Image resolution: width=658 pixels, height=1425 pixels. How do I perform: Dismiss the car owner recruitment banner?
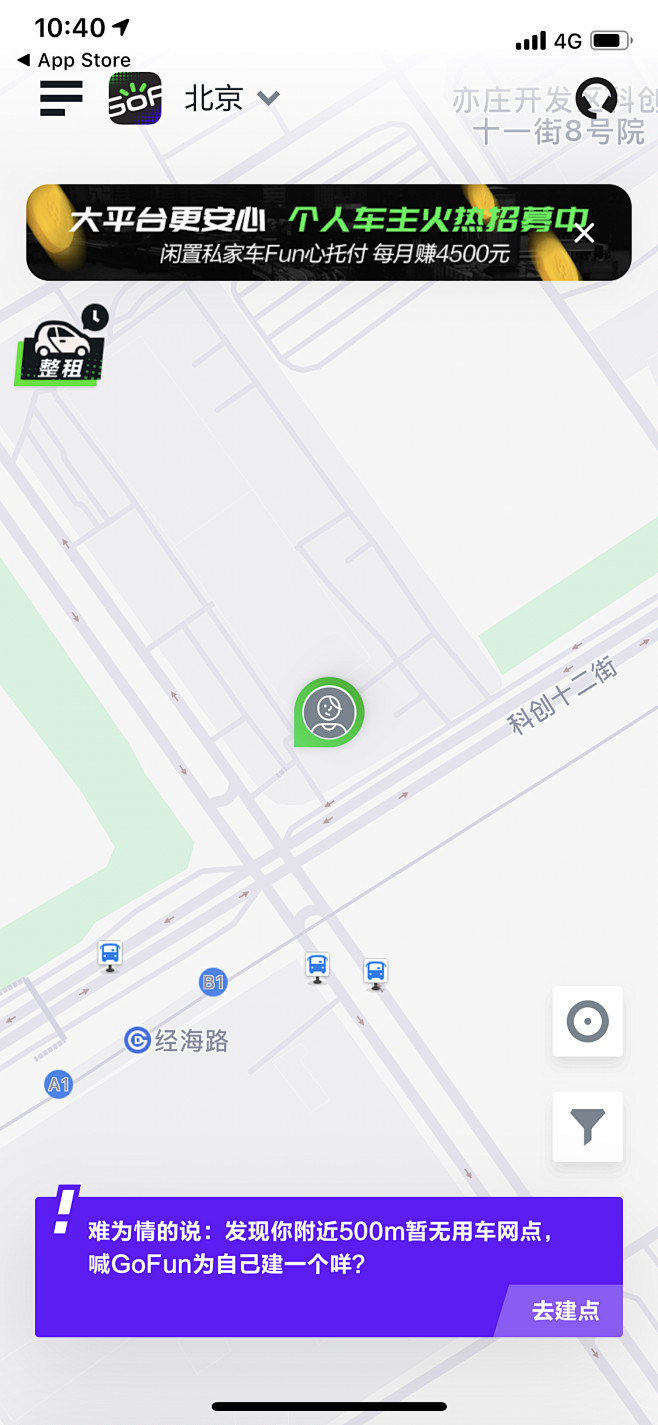point(585,233)
